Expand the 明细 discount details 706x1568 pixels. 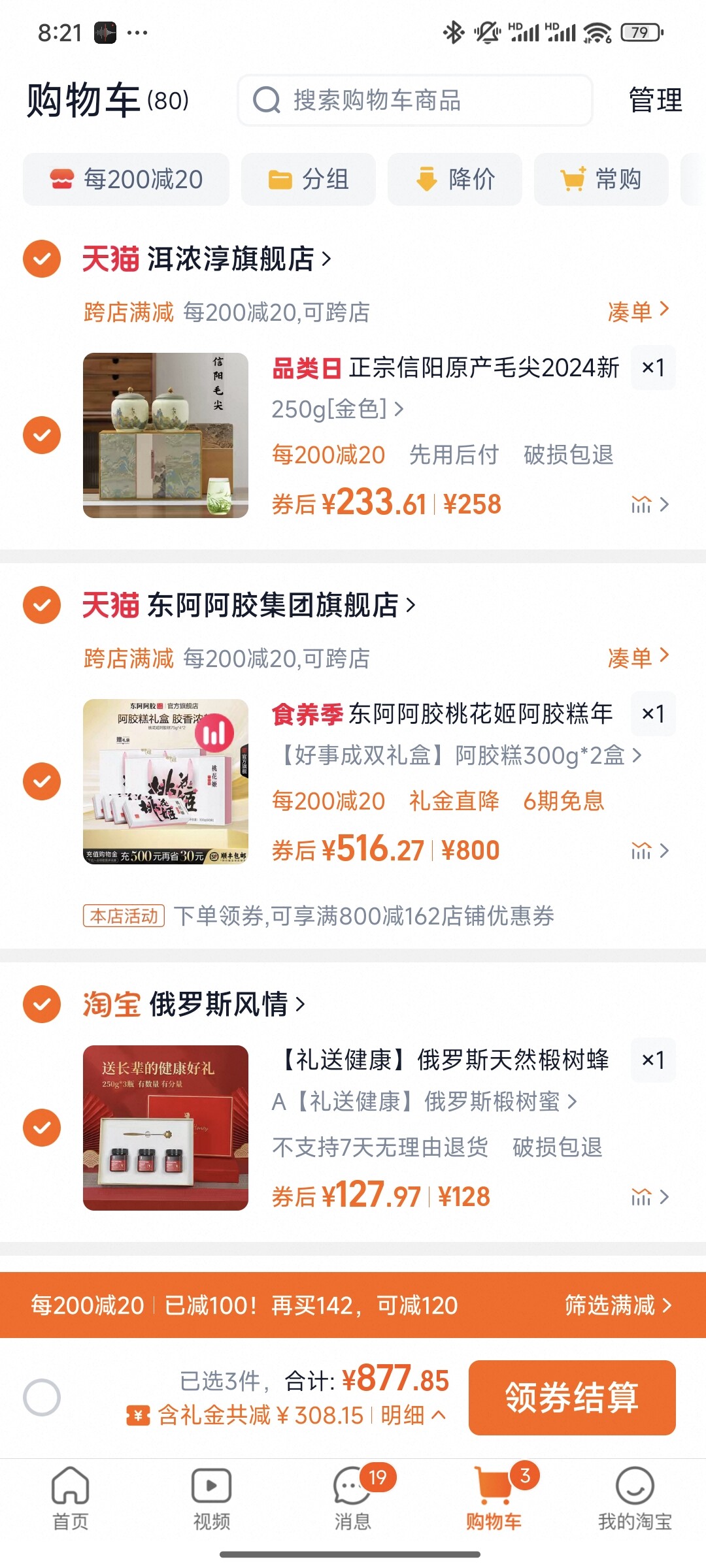[413, 1415]
